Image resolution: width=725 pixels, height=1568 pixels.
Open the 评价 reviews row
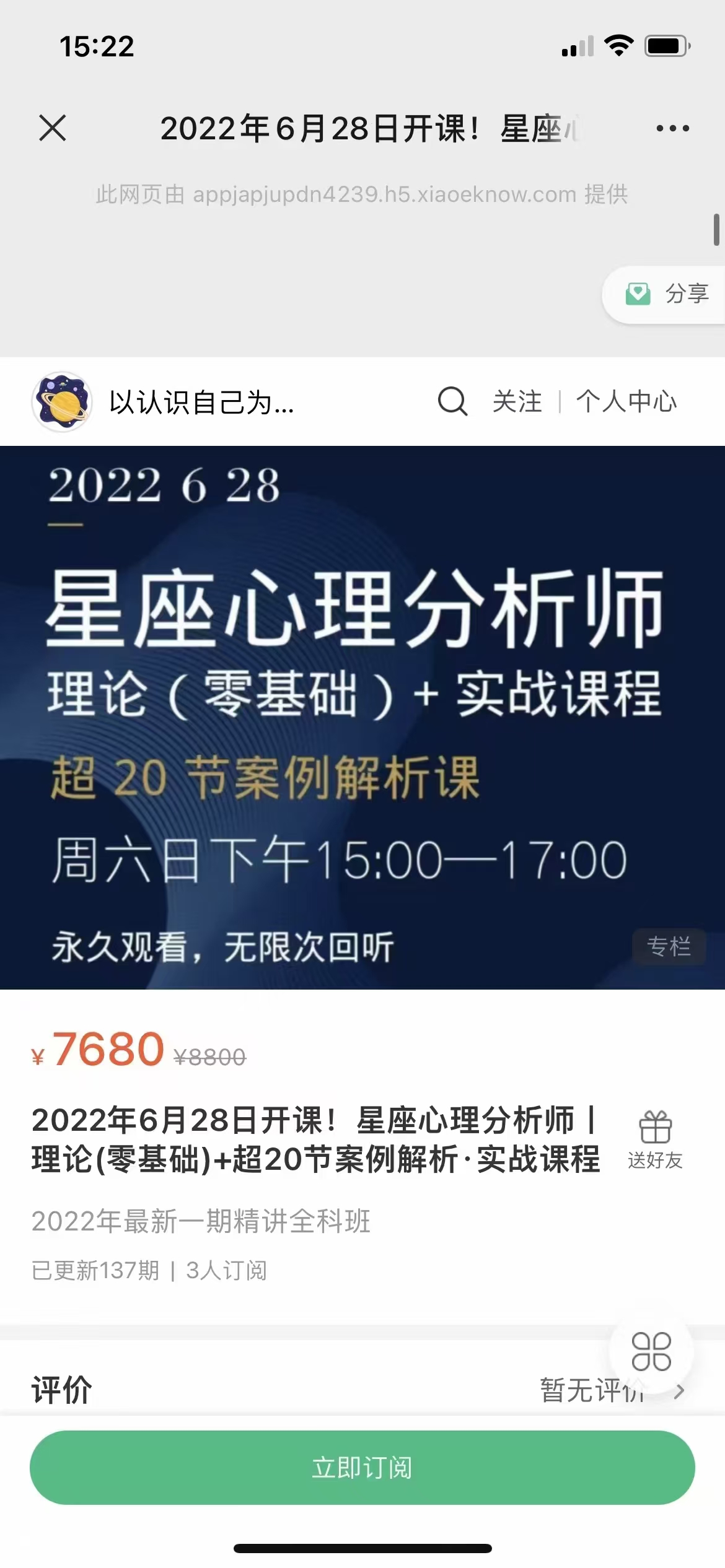(362, 1390)
